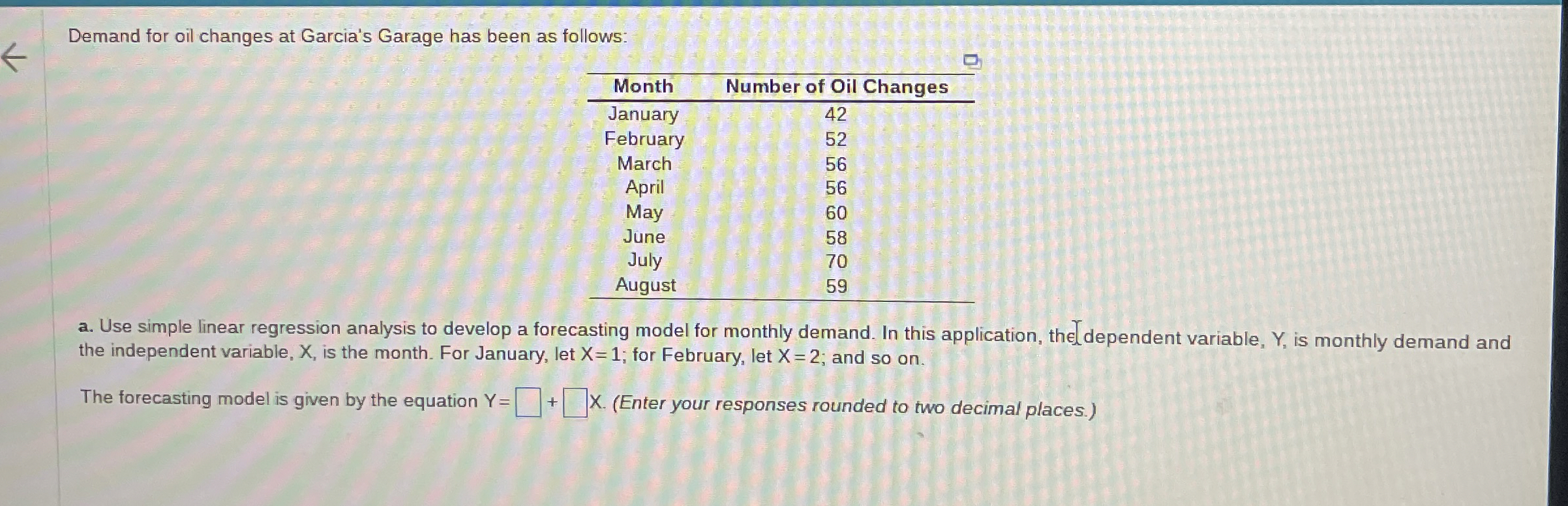The height and width of the screenshot is (506, 1568).
Task: Open the data table copy icon
Action: point(972,61)
